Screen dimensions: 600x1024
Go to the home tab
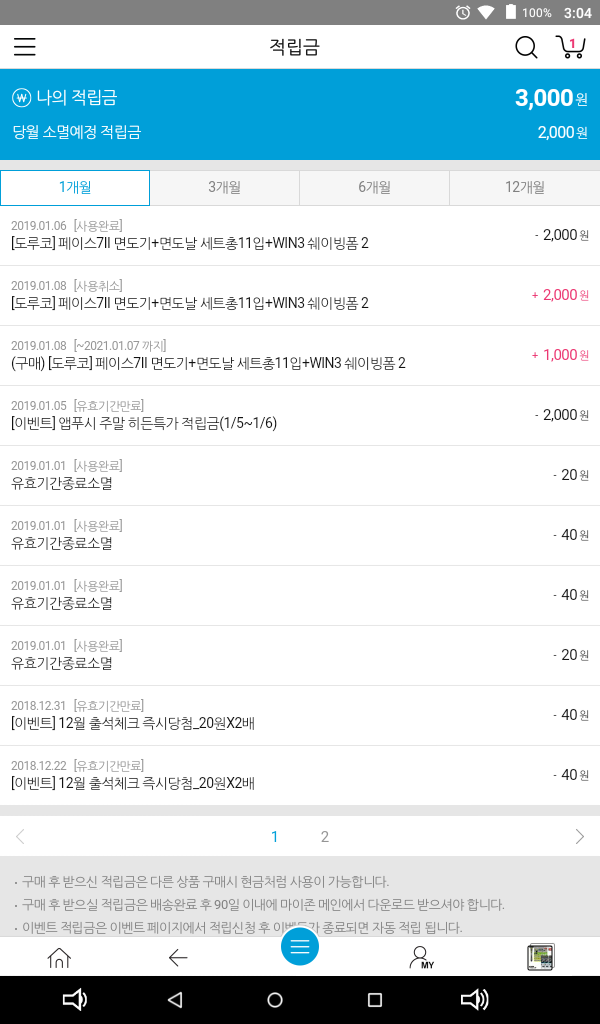pyautogui.click(x=60, y=958)
